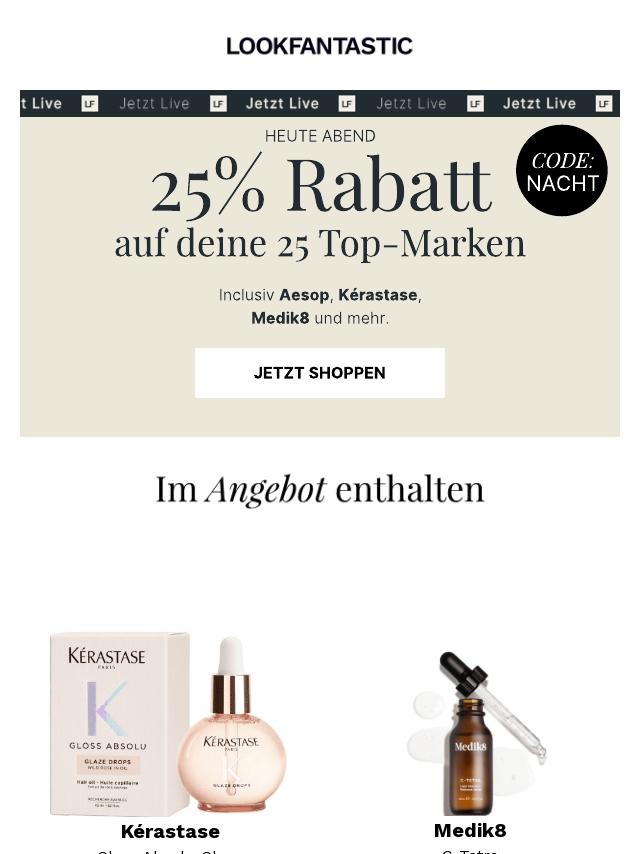640x854 pixels.
Task: Tap the JETZT SHOPPEN button
Action: pyautogui.click(x=319, y=373)
